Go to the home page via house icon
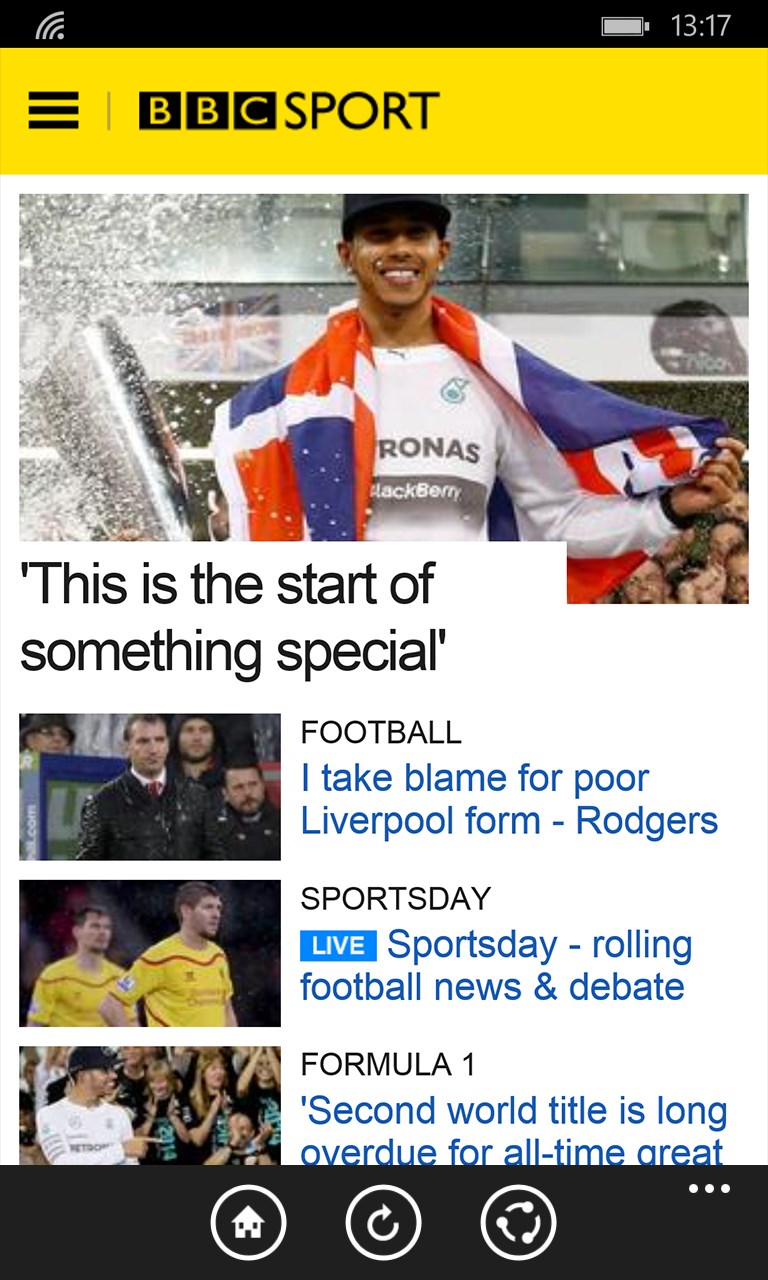Viewport: 768px width, 1280px height. point(248,1222)
